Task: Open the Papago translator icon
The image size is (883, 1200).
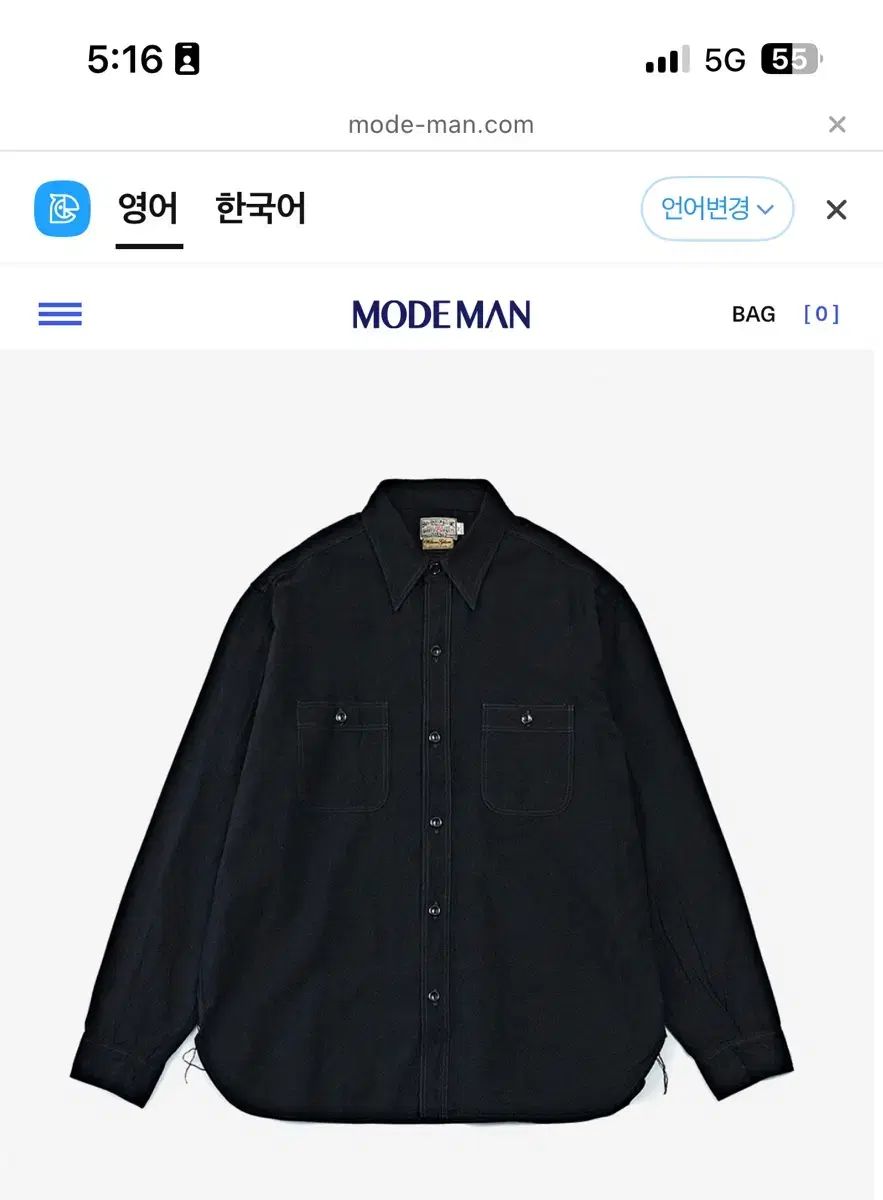Action: [62, 209]
